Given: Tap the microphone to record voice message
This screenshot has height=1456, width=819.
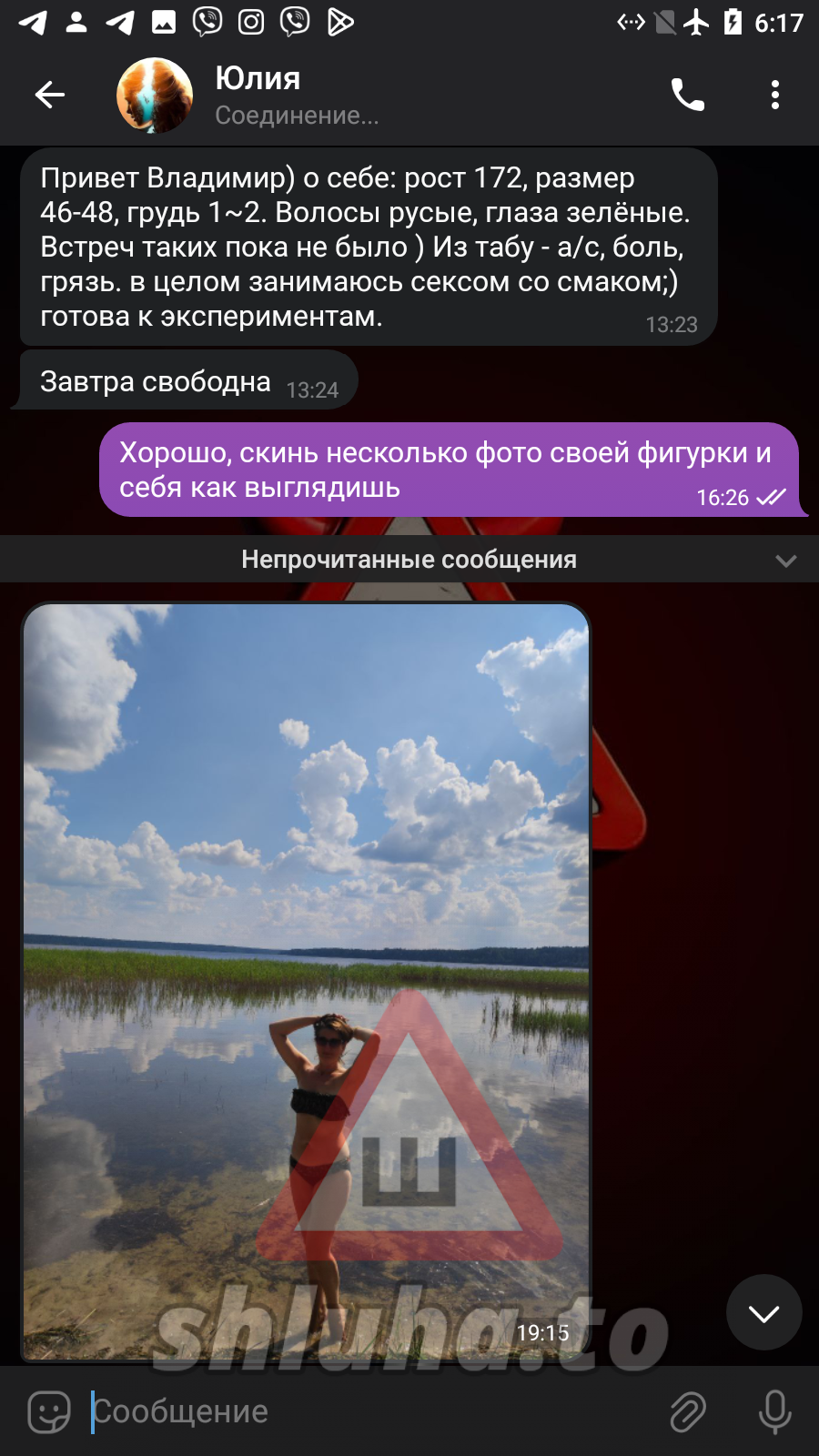Looking at the screenshot, I should tap(774, 1411).
